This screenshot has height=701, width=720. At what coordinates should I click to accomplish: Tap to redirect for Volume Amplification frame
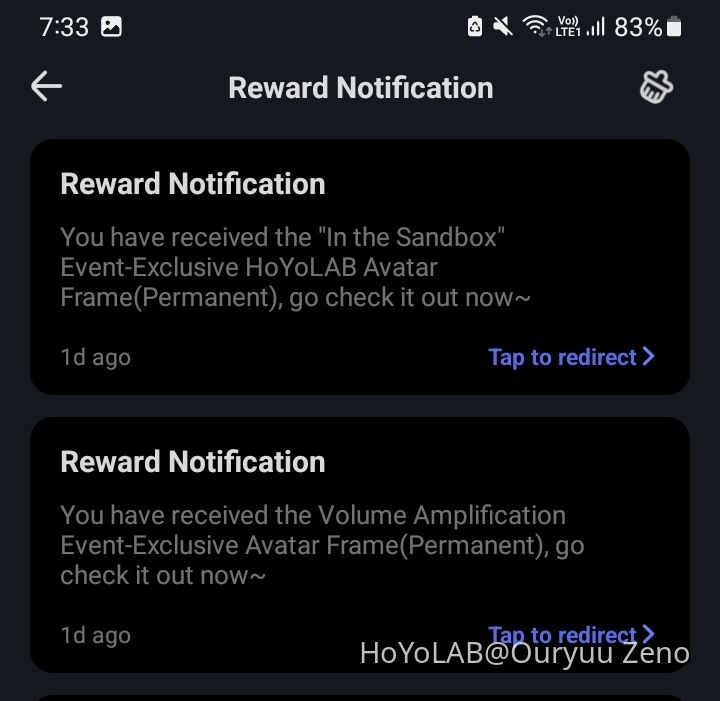(571, 634)
